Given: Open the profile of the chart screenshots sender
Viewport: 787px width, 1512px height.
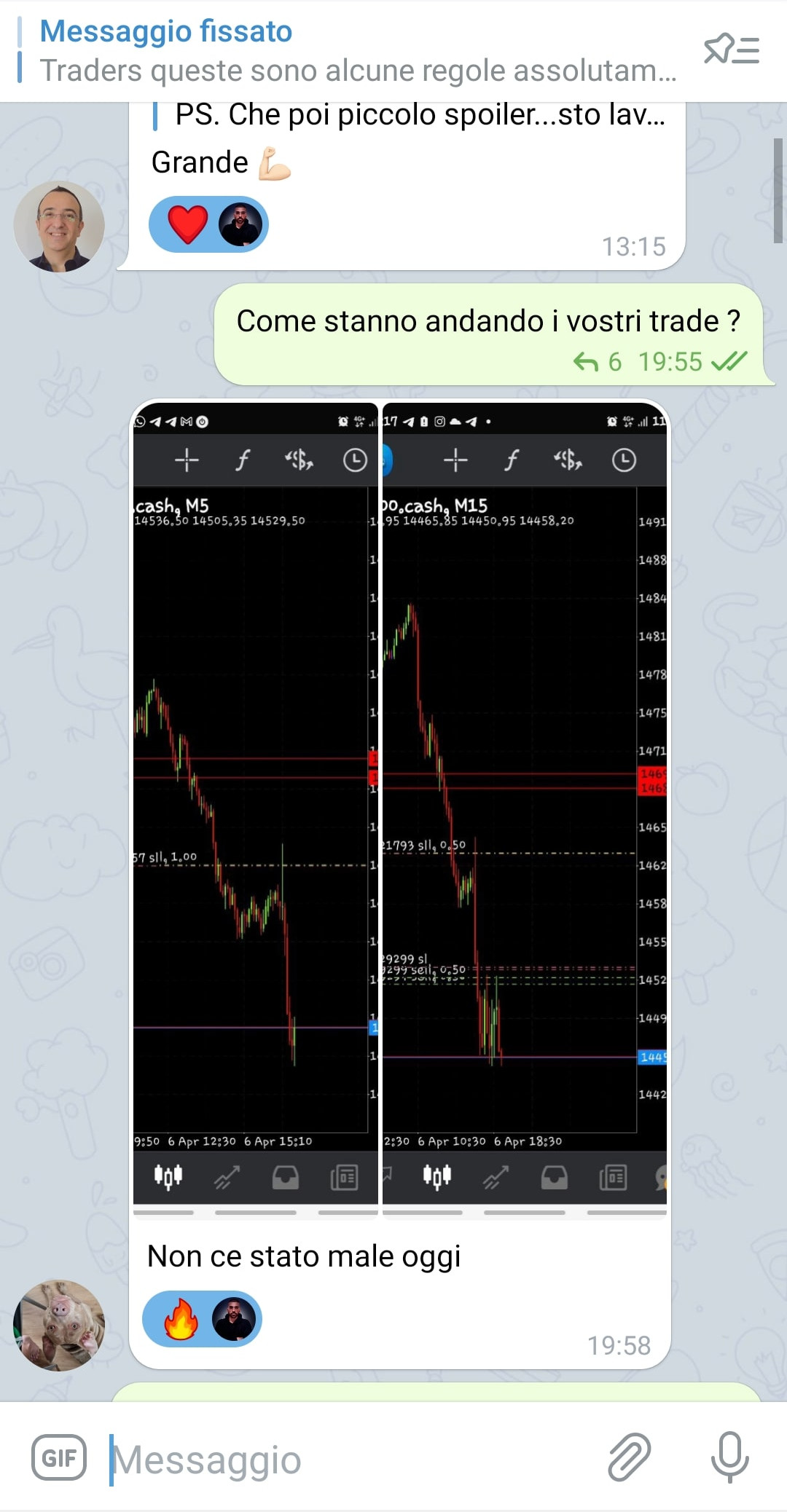Looking at the screenshot, I should coord(59,1325).
